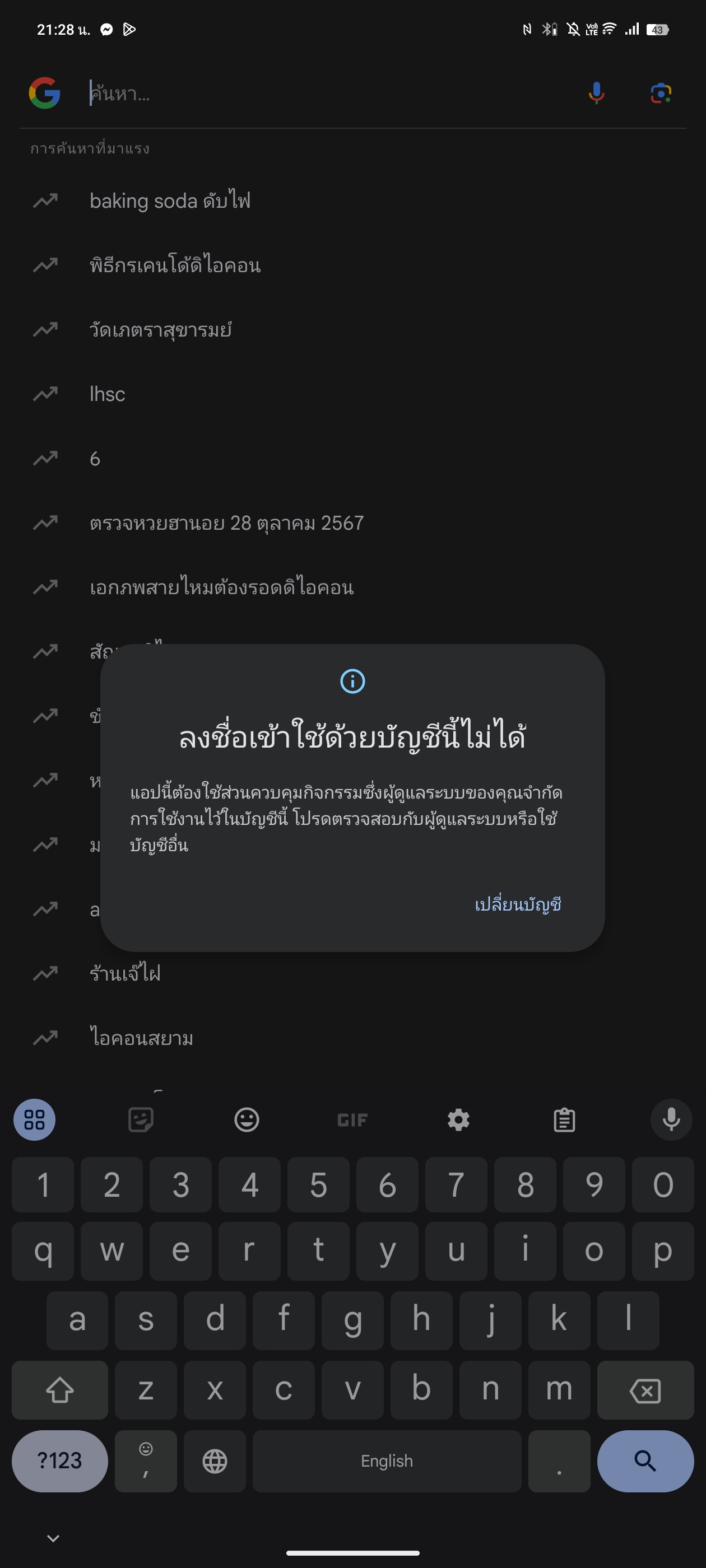The height and width of the screenshot is (1568, 706).
Task: Switch to ?123 symbols keyboard
Action: 60,1461
